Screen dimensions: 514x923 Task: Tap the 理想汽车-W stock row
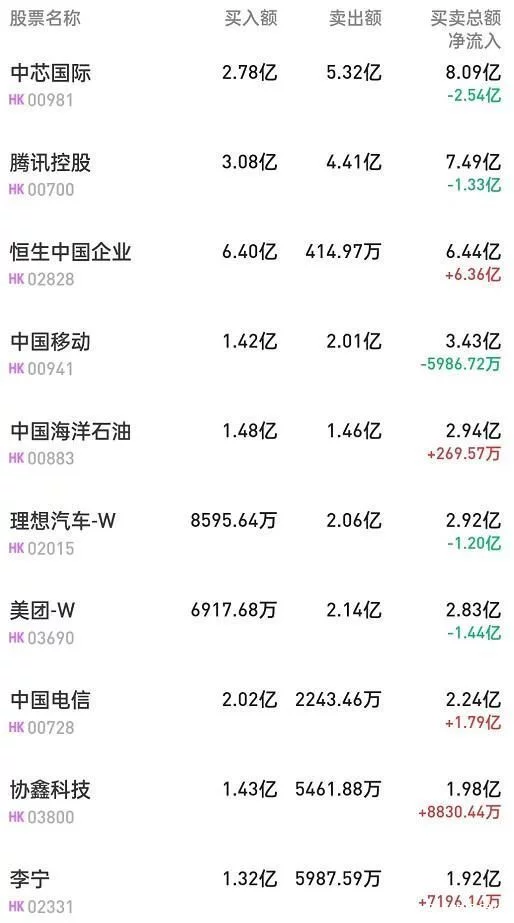tap(257, 533)
